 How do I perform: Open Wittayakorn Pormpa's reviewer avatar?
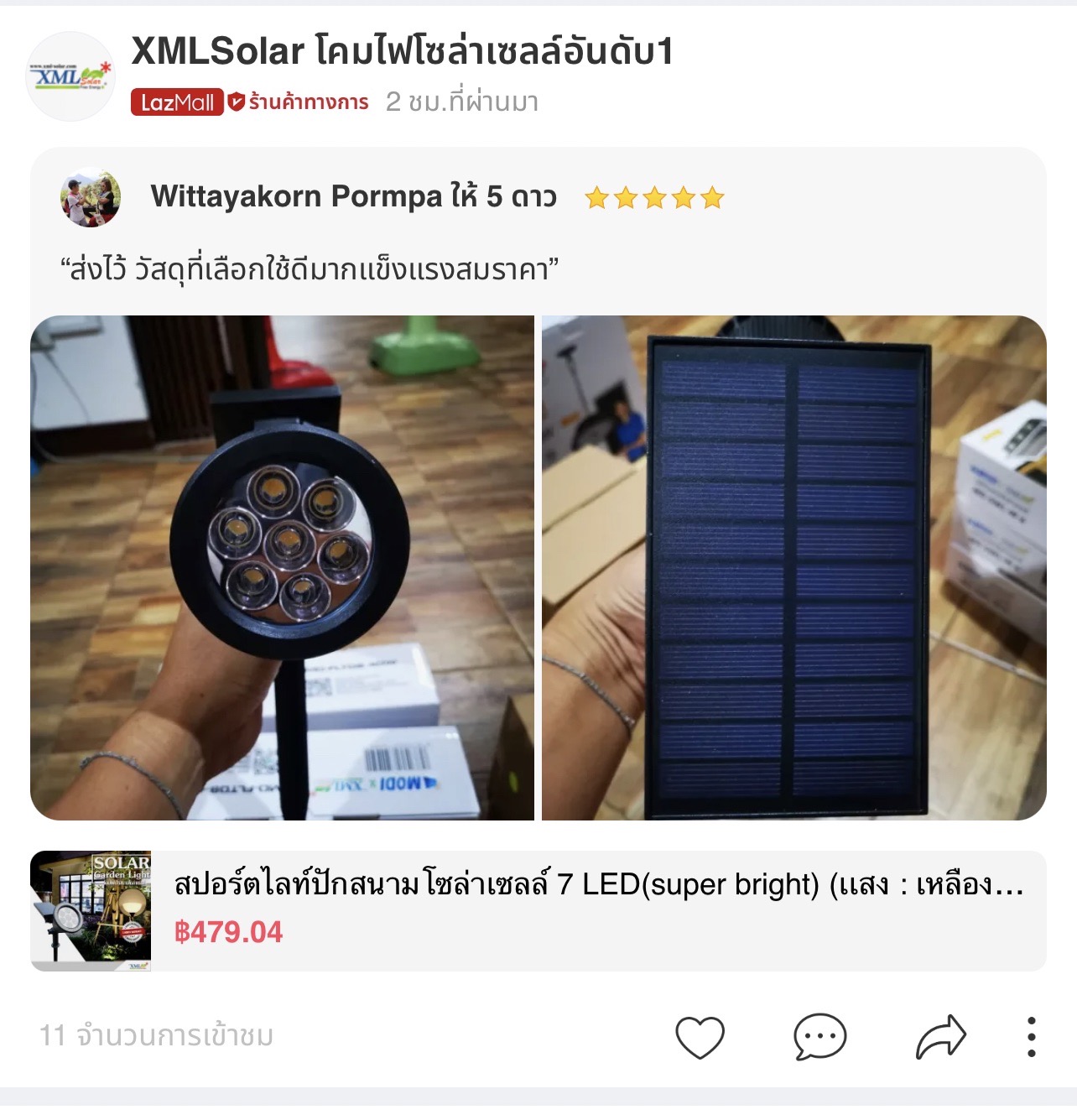click(x=91, y=198)
